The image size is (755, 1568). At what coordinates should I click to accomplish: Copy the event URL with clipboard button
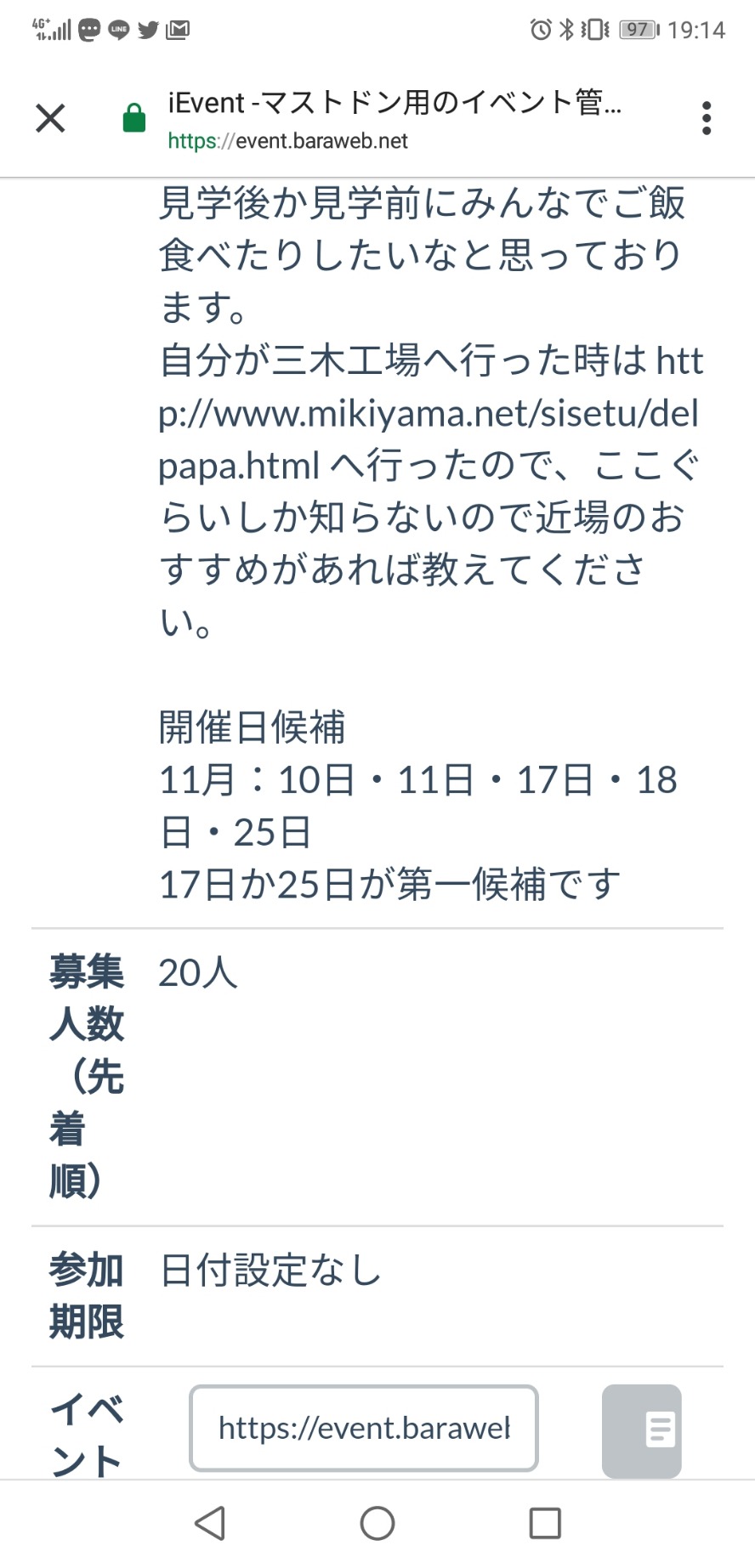pos(642,1430)
